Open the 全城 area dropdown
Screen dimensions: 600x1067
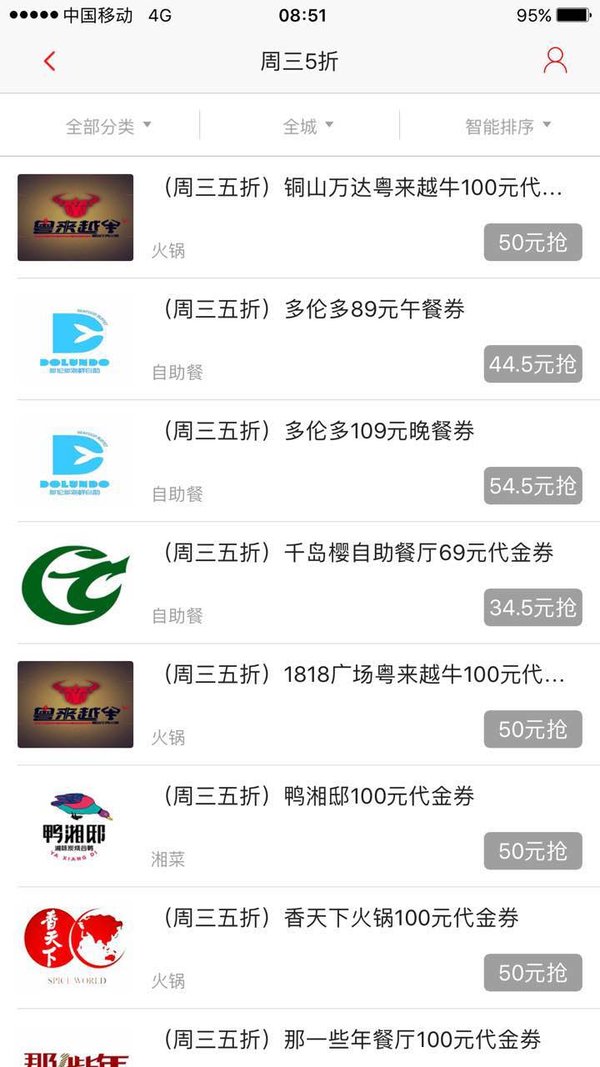[x=308, y=126]
